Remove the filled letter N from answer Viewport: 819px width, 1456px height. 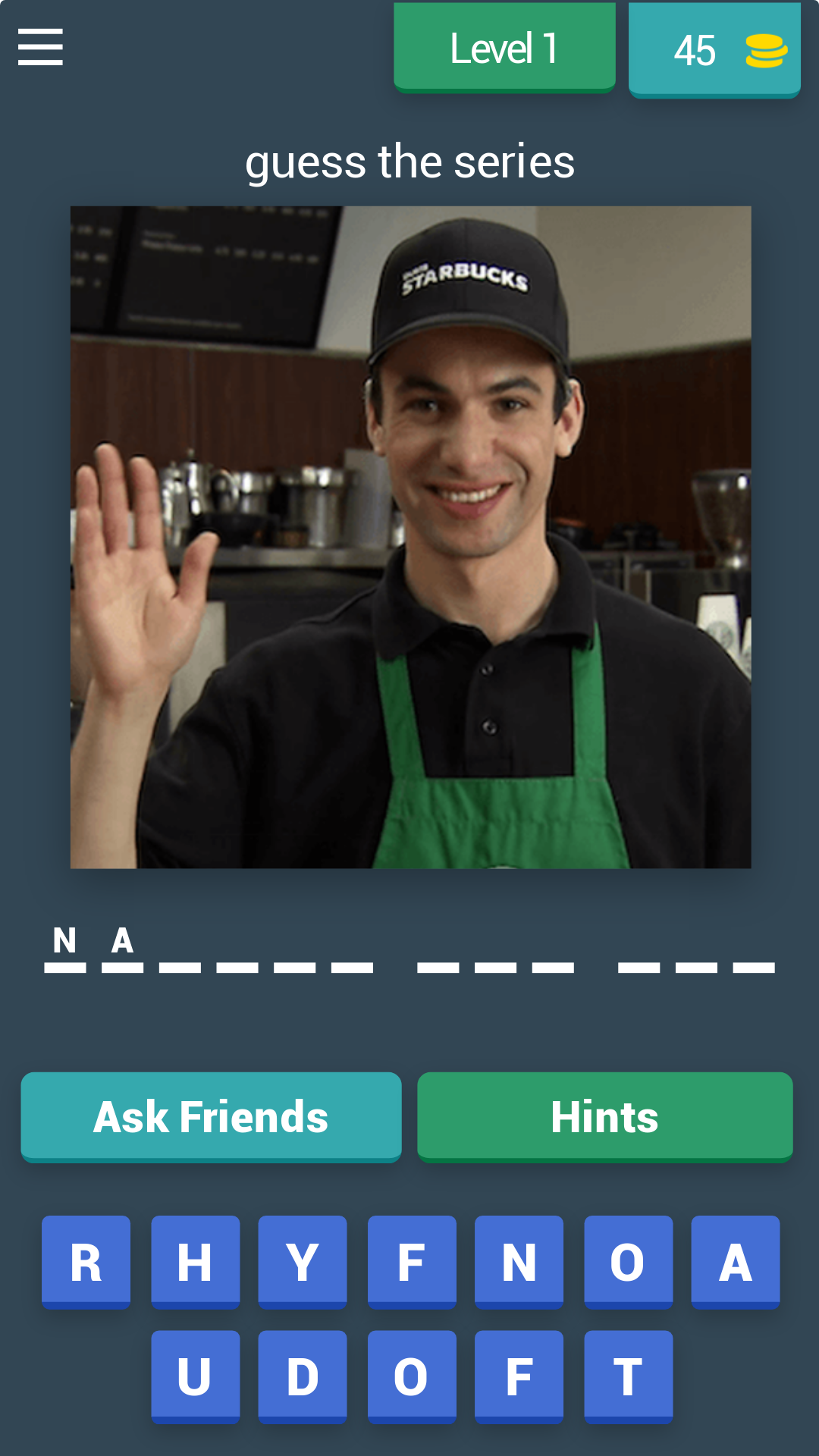click(x=65, y=946)
